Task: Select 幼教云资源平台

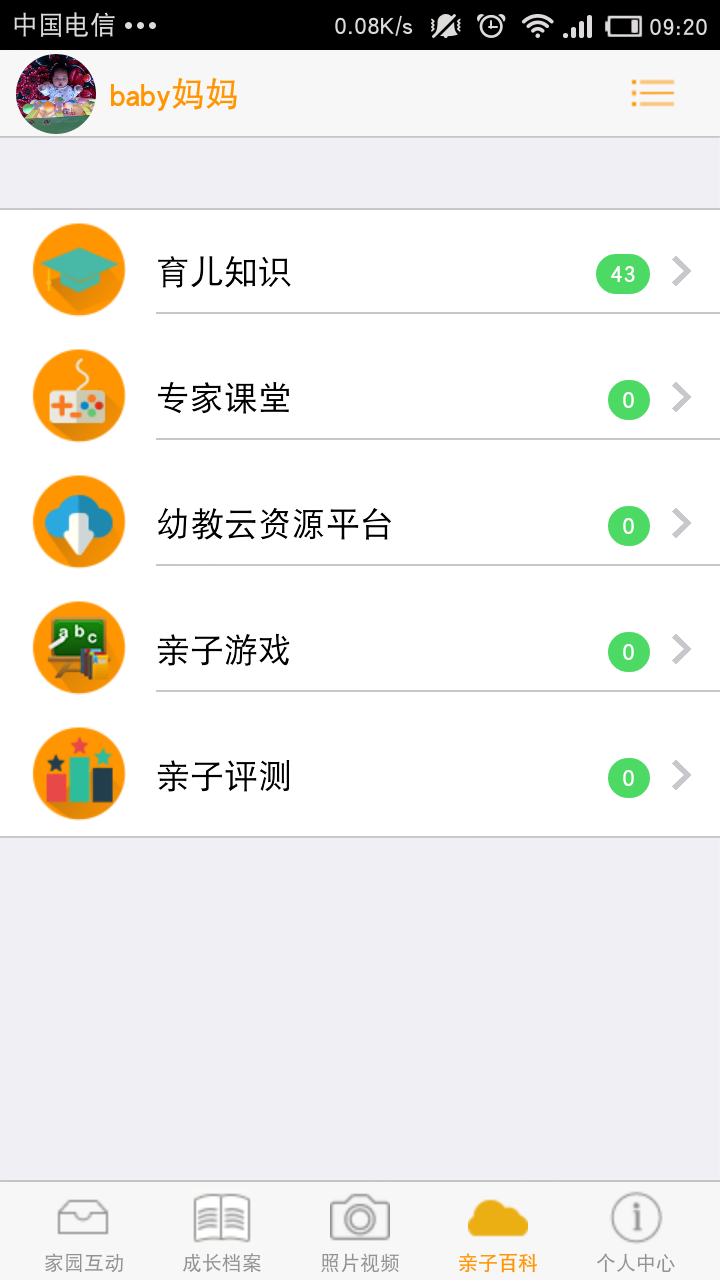Action: (360, 524)
